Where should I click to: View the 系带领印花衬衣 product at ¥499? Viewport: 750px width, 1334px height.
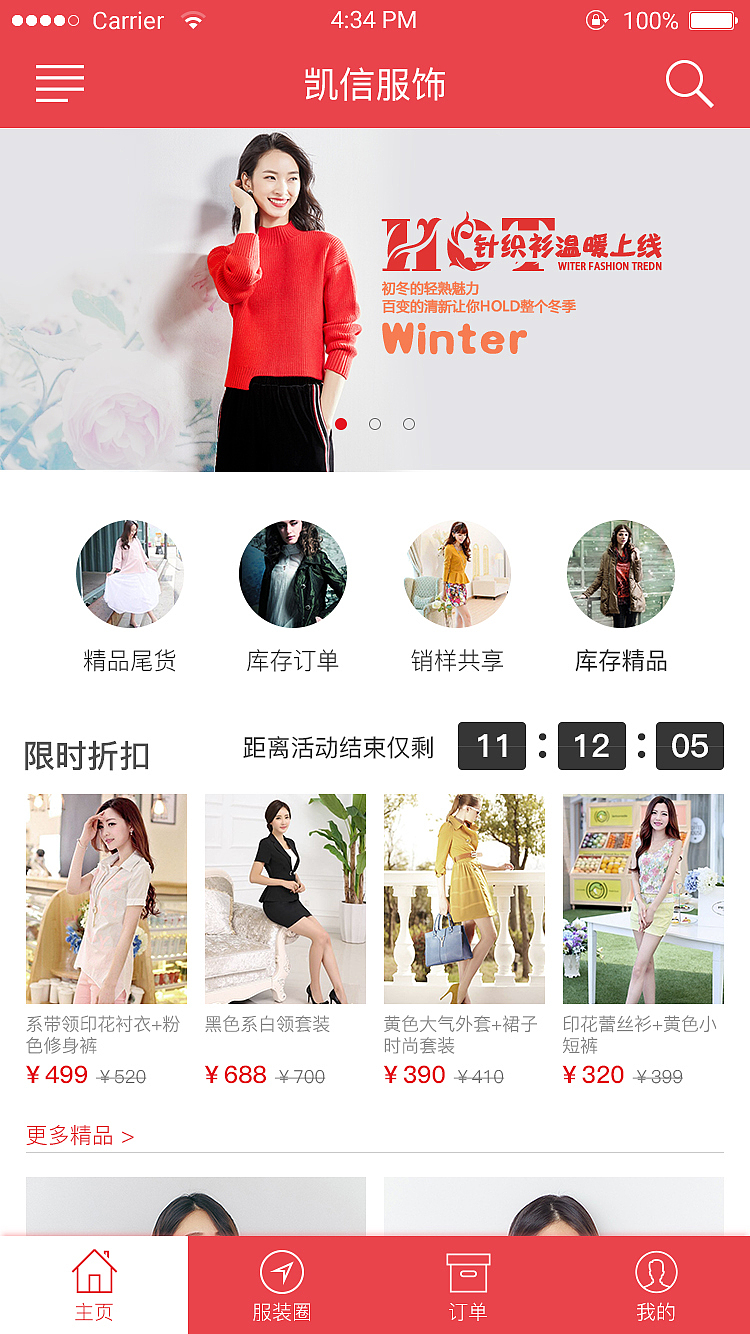pos(106,941)
